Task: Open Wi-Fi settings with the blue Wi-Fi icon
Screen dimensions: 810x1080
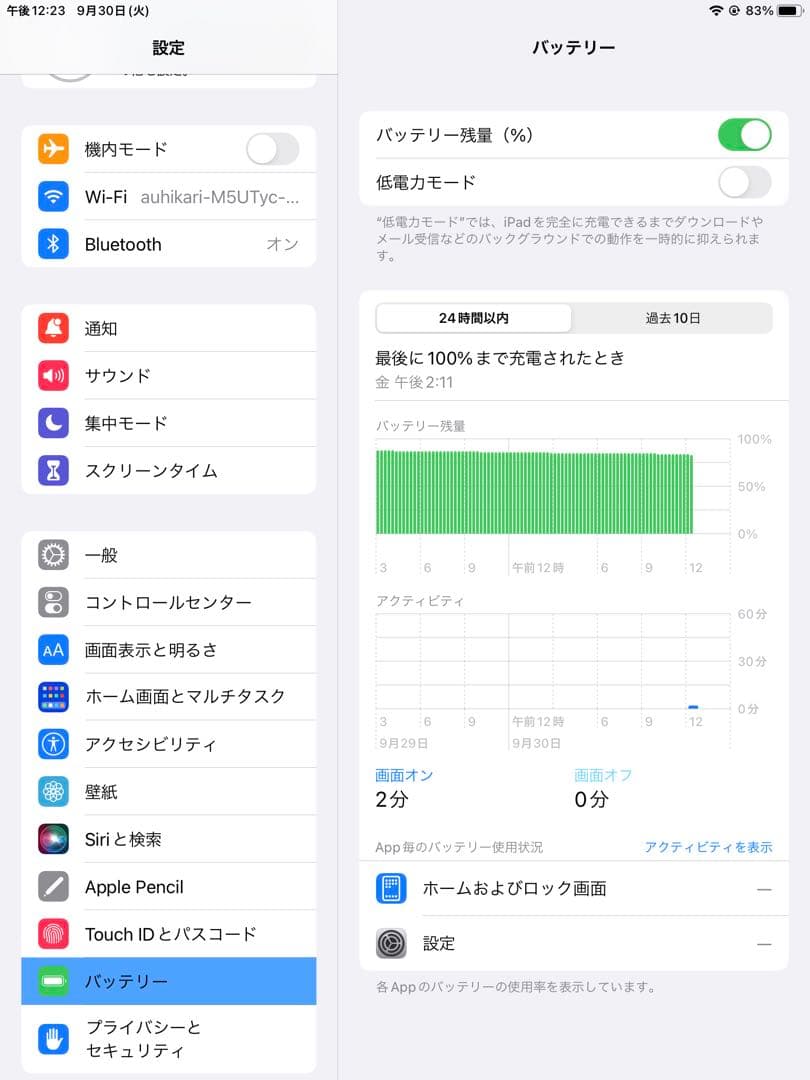Action: [52, 196]
